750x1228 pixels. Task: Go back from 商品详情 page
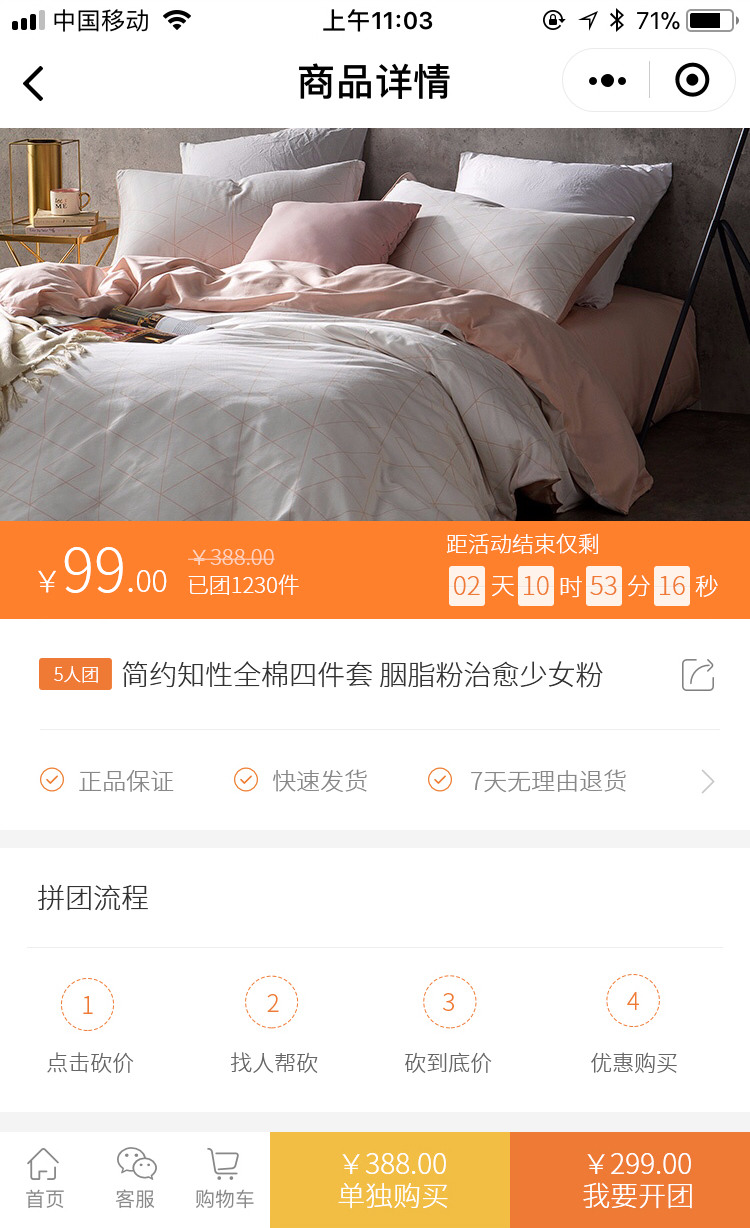(34, 83)
